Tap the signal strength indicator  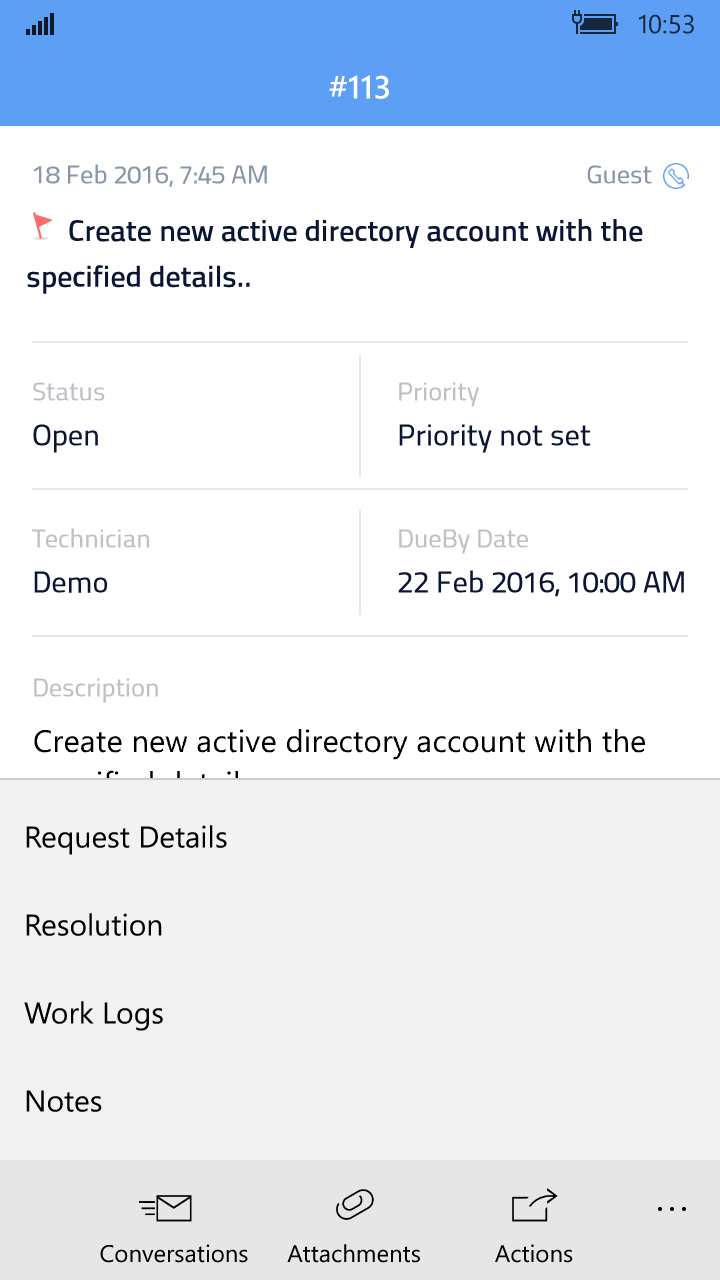pyautogui.click(x=39, y=24)
